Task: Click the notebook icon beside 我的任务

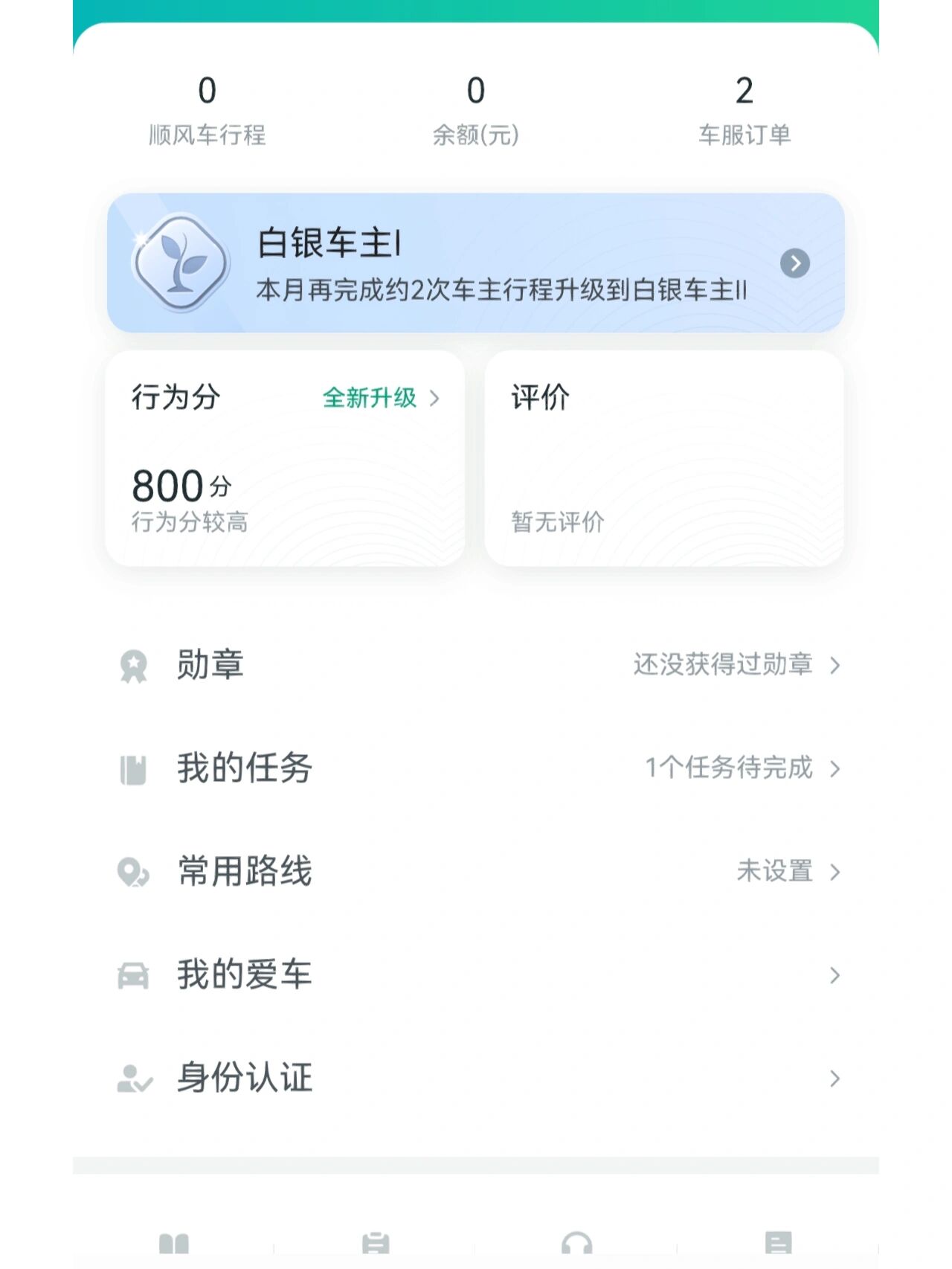Action: pyautogui.click(x=132, y=769)
